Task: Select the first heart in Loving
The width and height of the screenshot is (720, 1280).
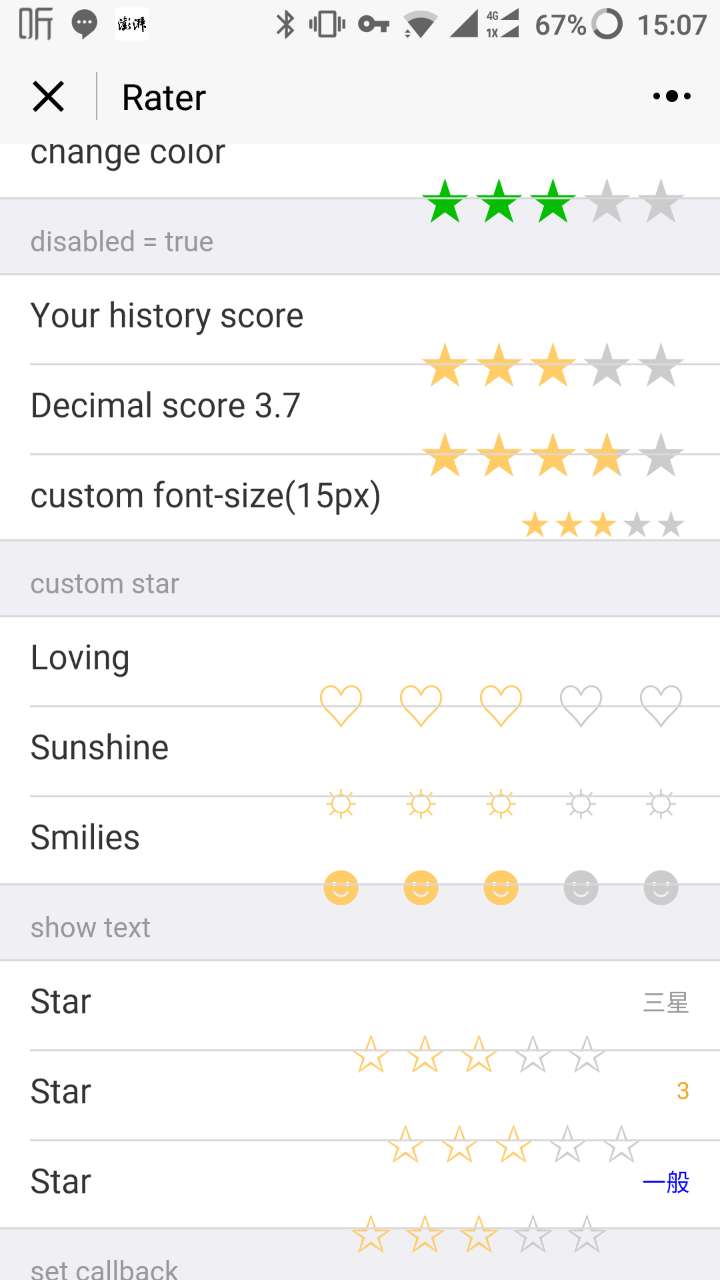Action: 341,706
